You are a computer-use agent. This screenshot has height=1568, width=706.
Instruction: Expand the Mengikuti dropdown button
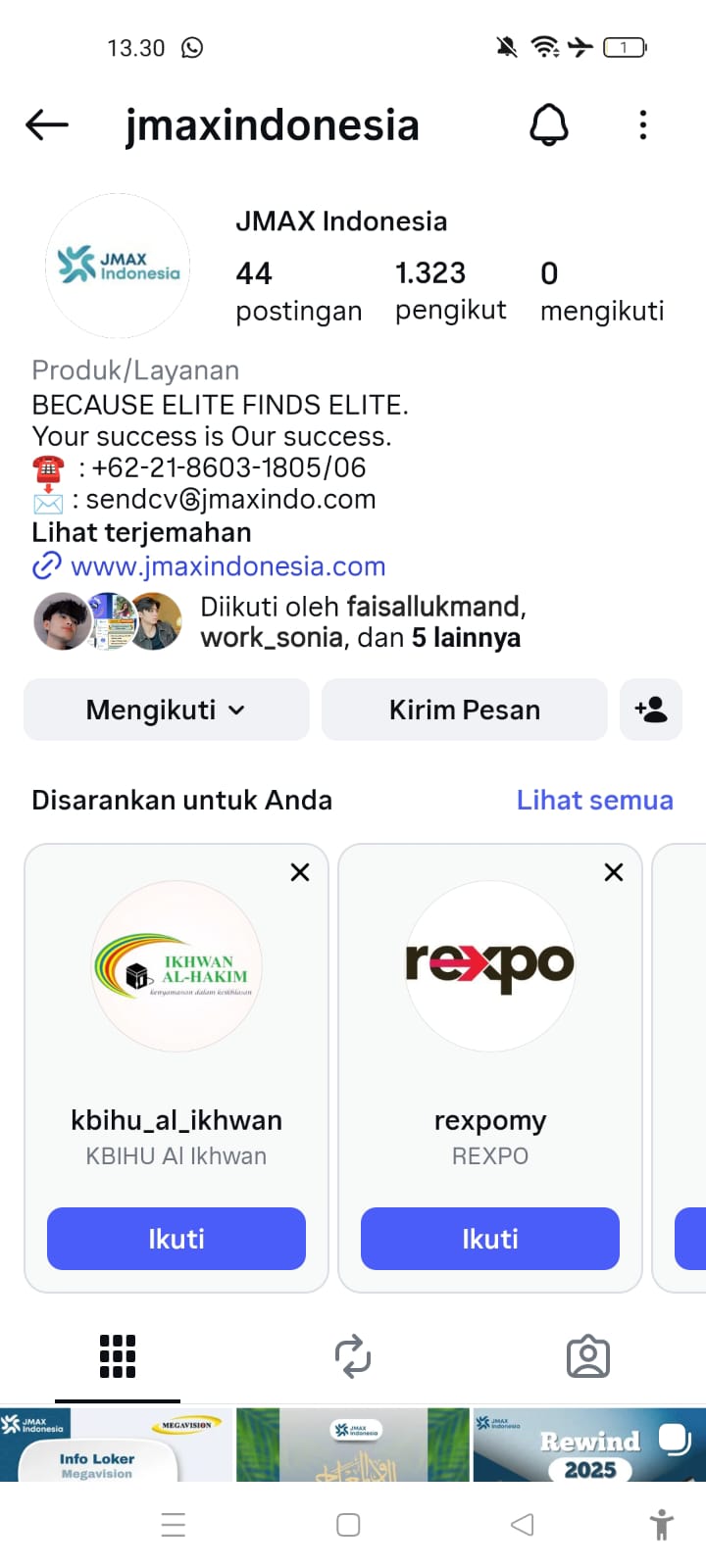point(166,710)
